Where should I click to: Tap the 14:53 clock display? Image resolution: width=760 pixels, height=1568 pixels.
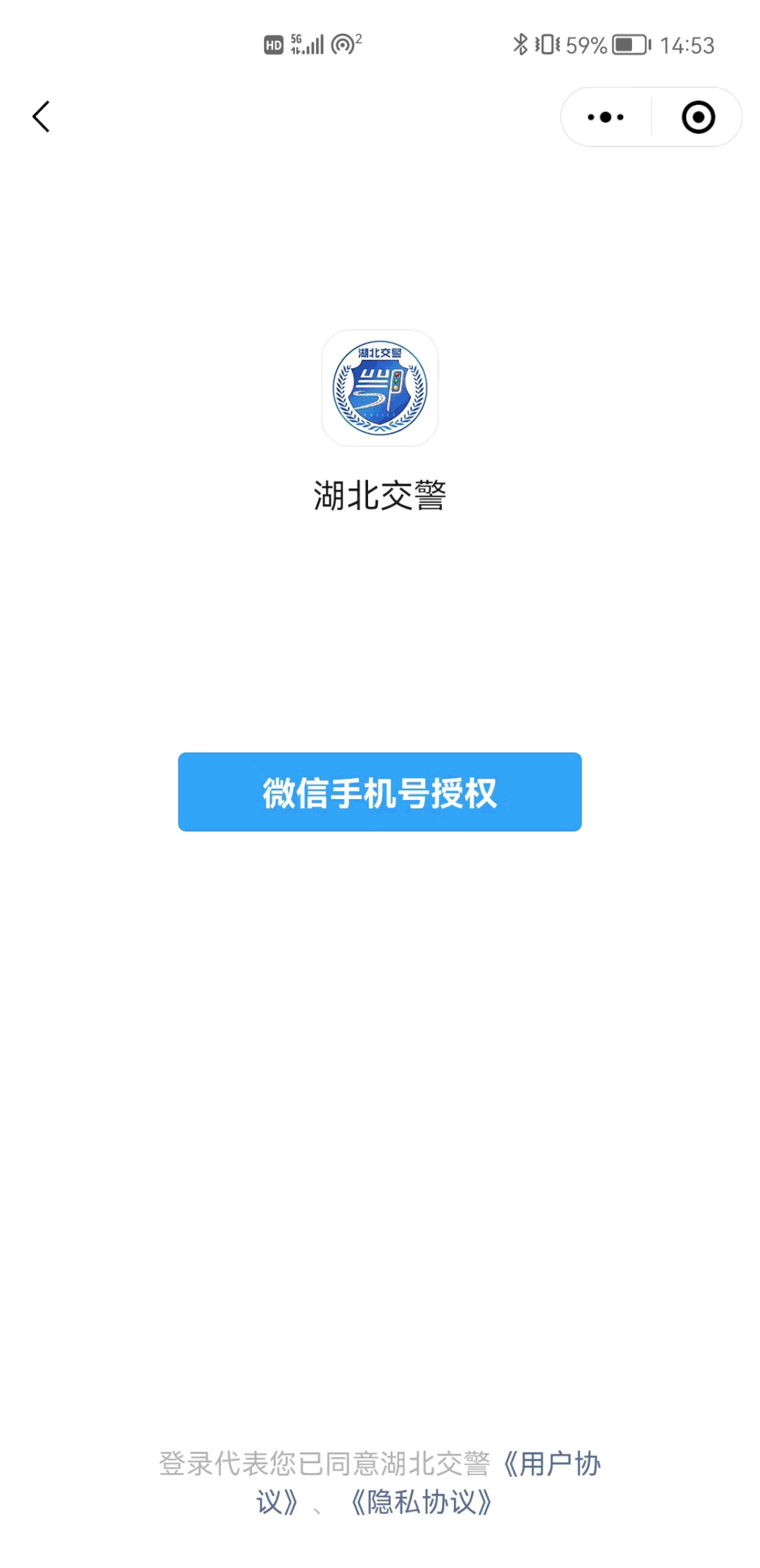[686, 44]
